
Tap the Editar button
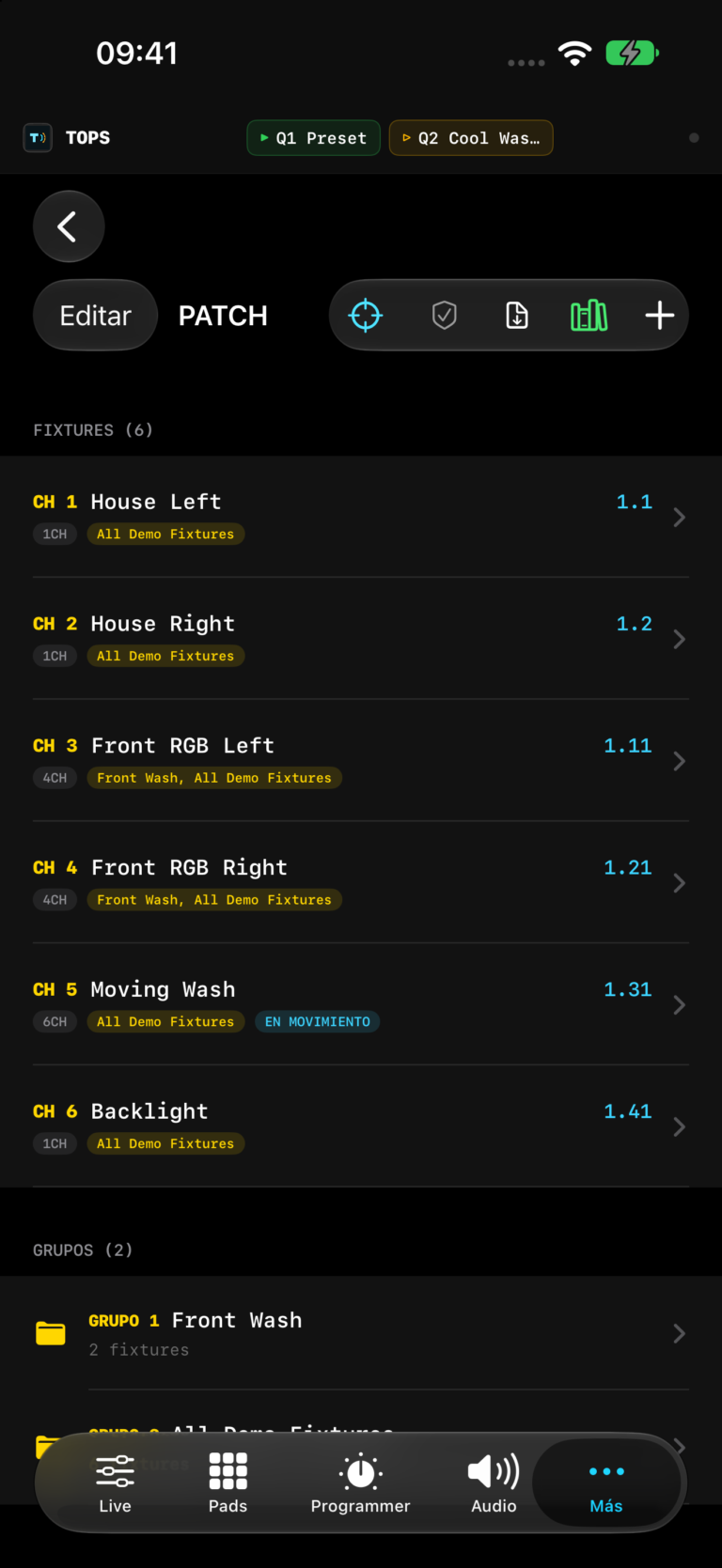(95, 316)
